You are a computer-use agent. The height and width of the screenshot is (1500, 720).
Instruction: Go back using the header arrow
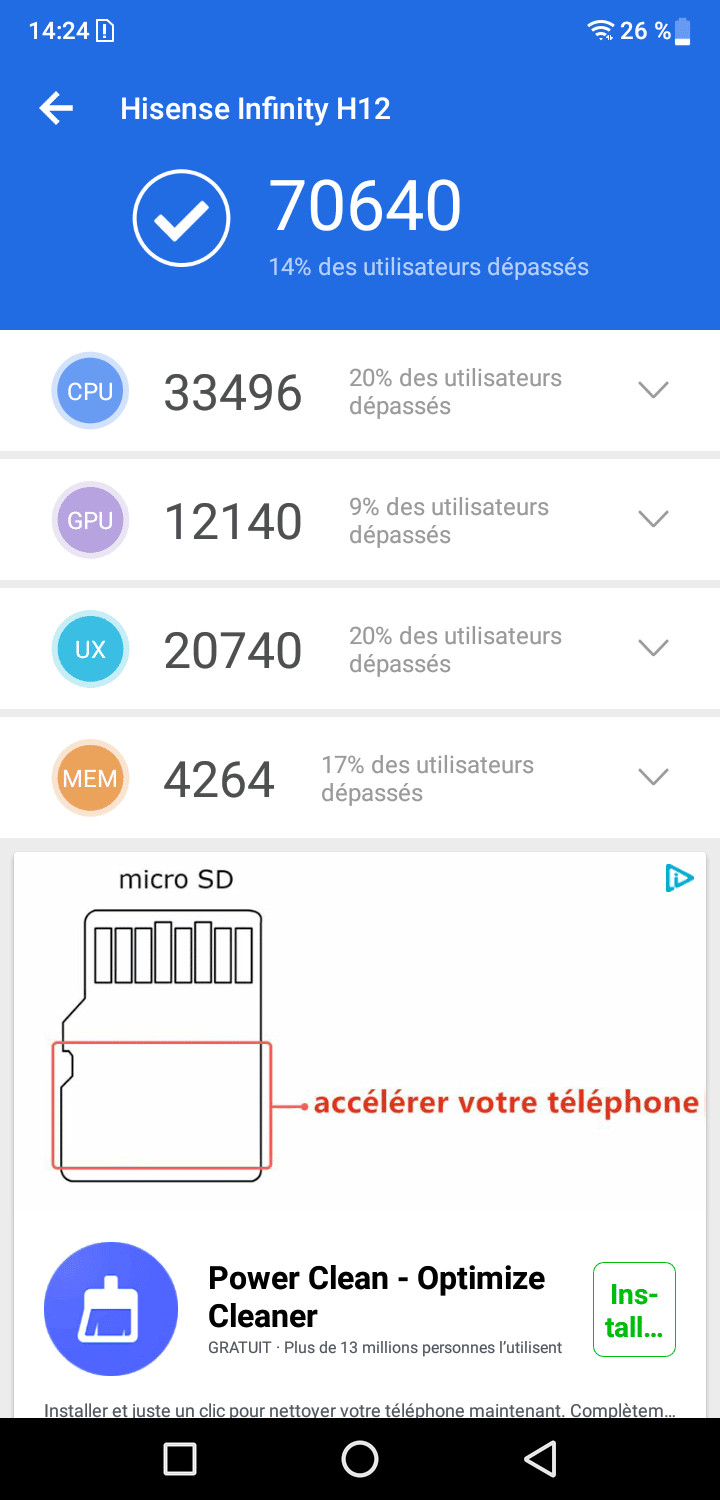57,108
